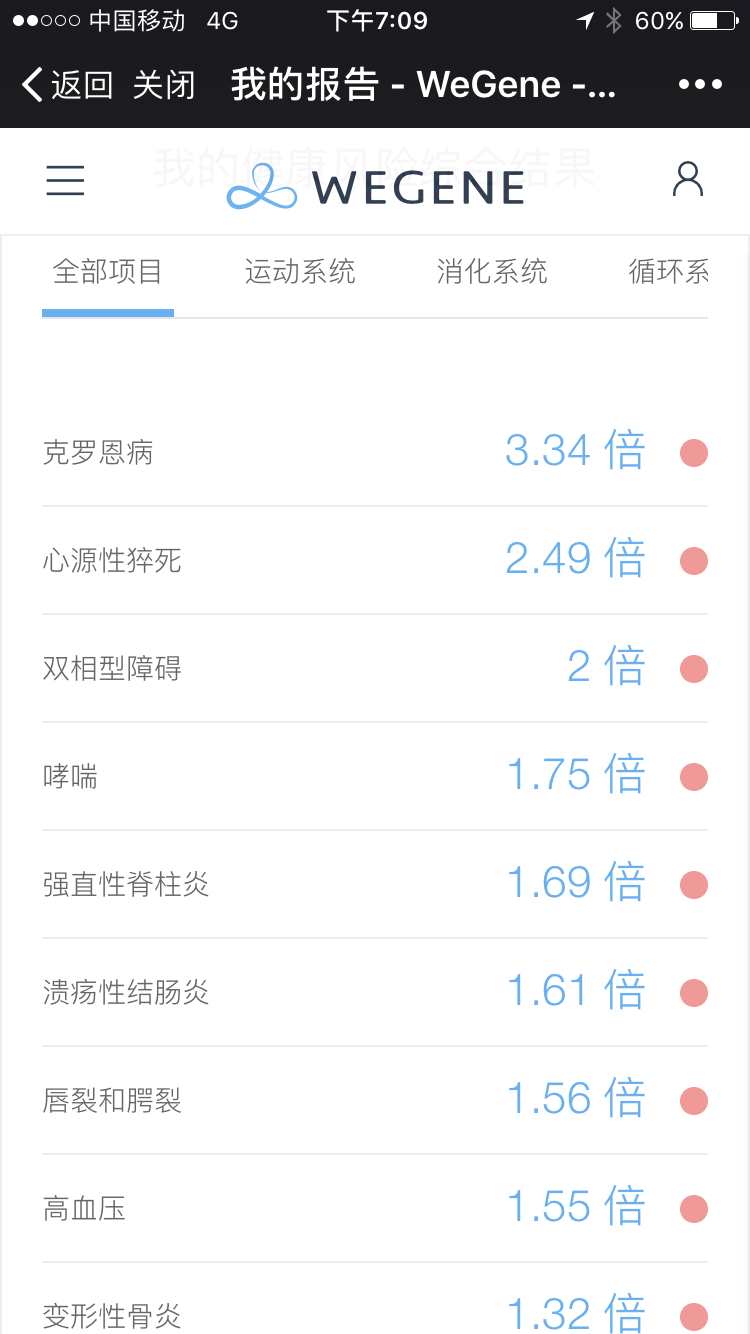Open the 克罗恩病 risk item
Viewport: 750px width, 1334px height.
tap(375, 453)
